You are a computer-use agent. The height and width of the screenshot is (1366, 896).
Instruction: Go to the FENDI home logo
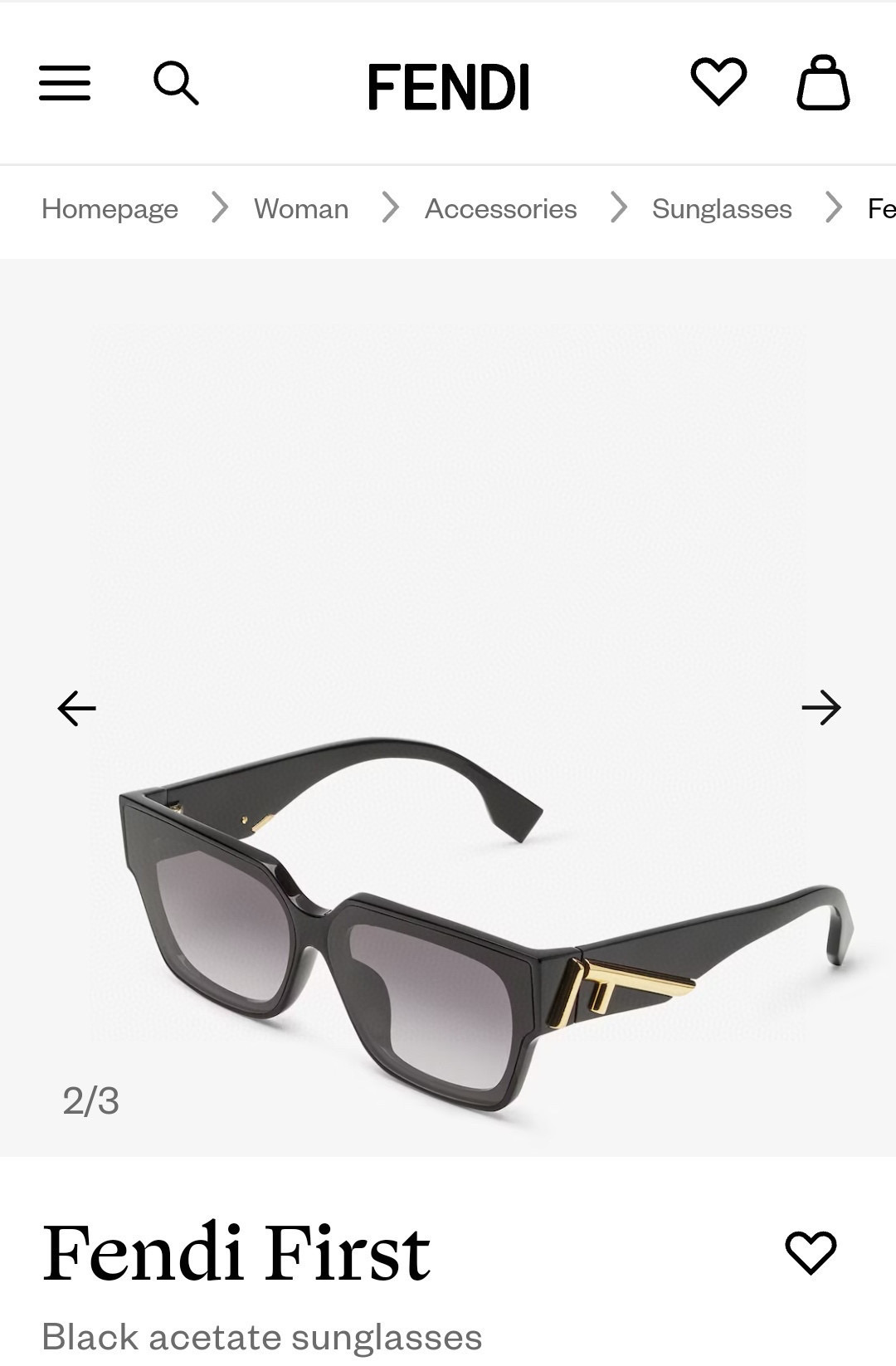coord(448,86)
